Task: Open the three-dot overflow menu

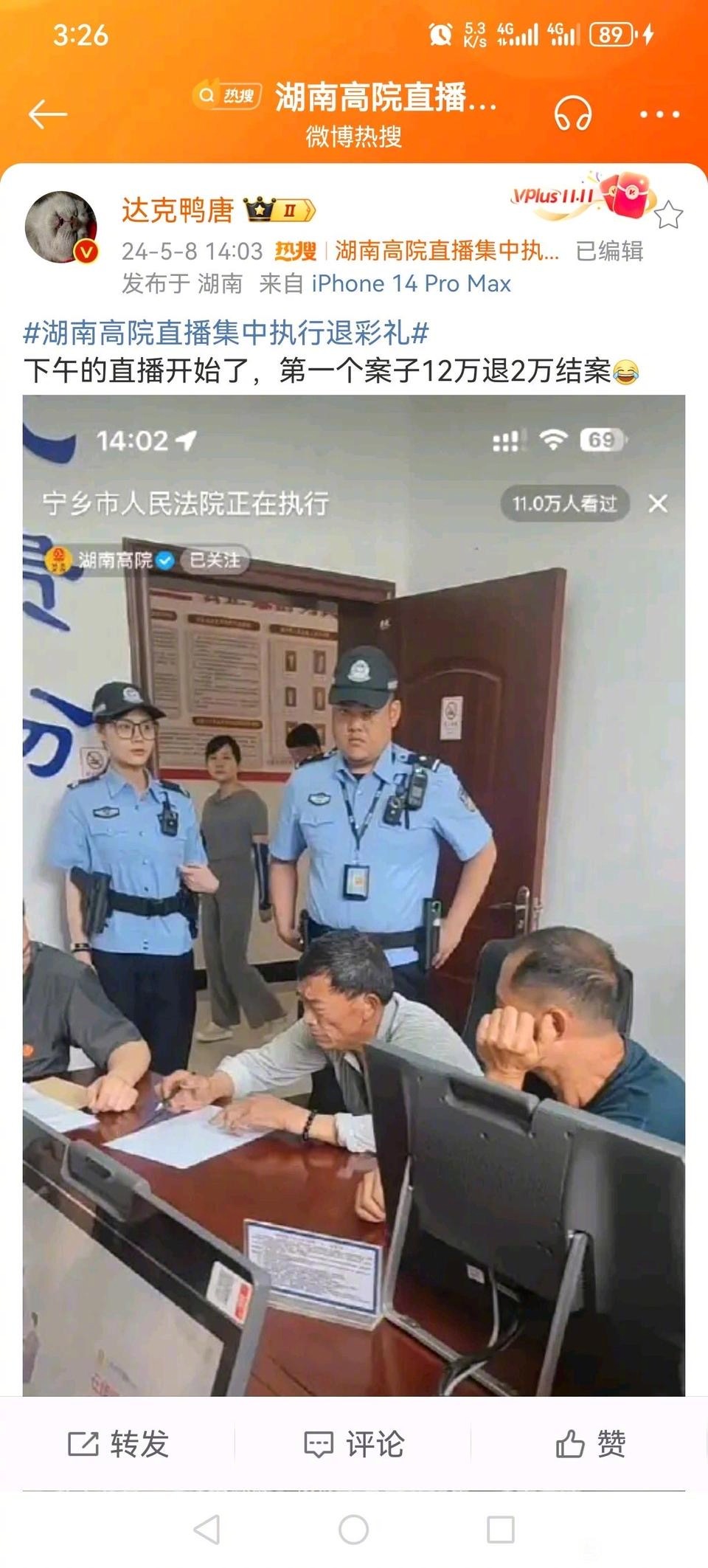Action: click(659, 114)
